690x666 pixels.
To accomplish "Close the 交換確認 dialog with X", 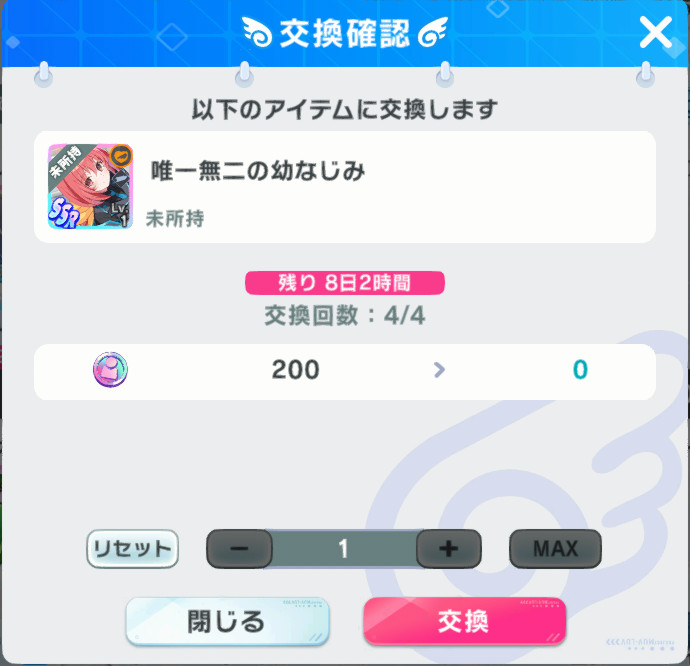I will [x=655, y=34].
